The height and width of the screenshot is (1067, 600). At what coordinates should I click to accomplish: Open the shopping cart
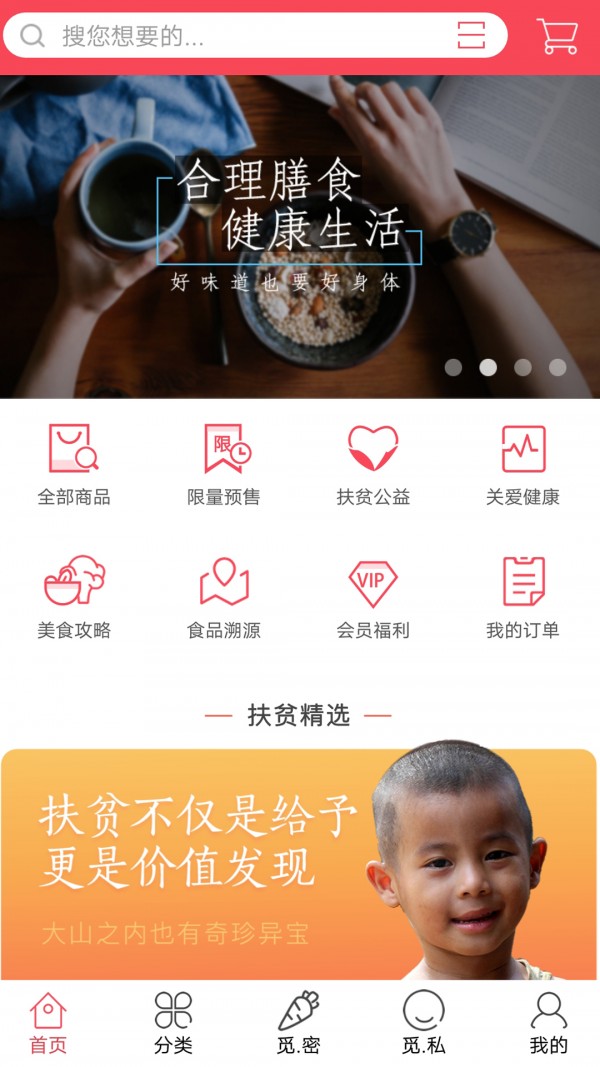click(557, 36)
